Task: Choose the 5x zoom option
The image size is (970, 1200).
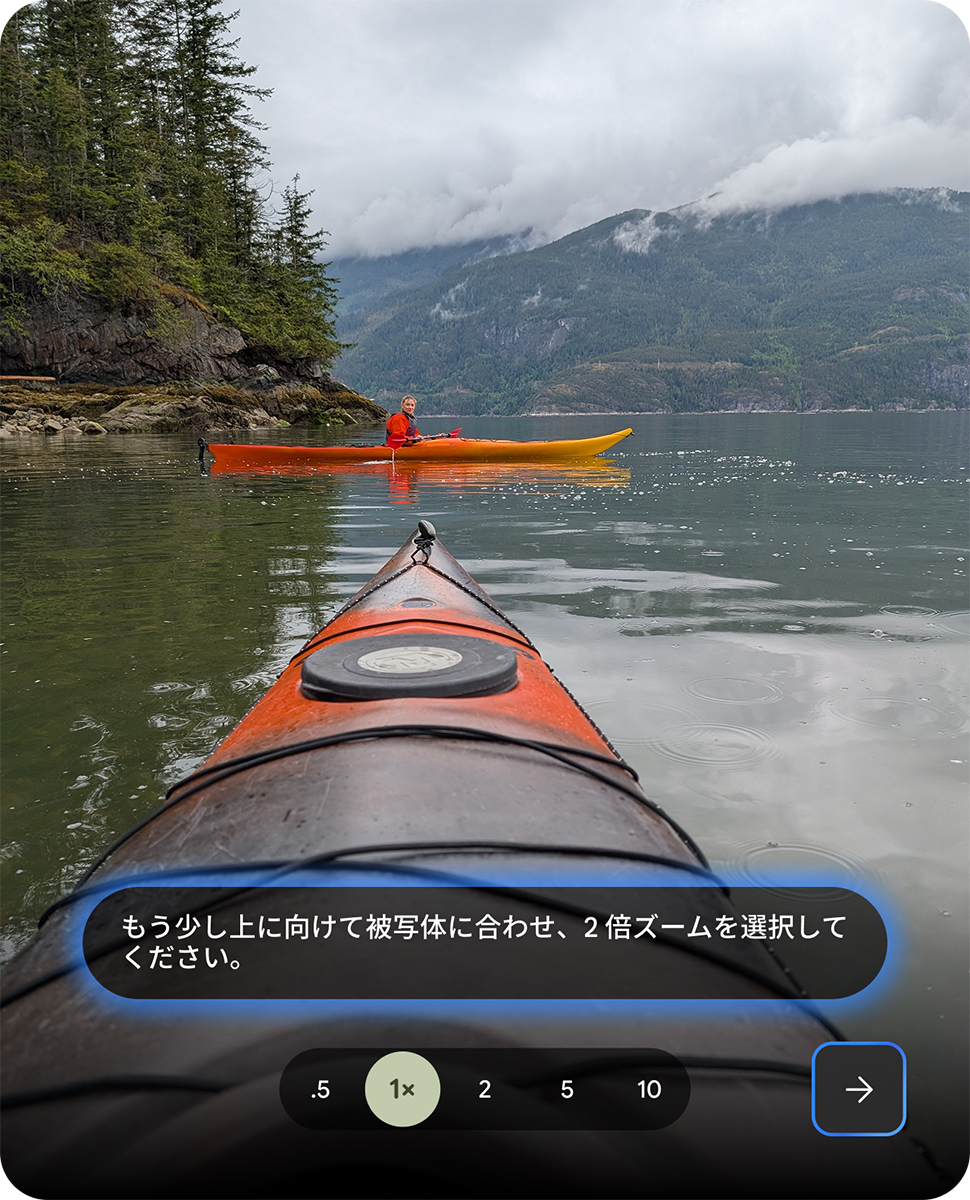Action: pyautogui.click(x=567, y=1090)
